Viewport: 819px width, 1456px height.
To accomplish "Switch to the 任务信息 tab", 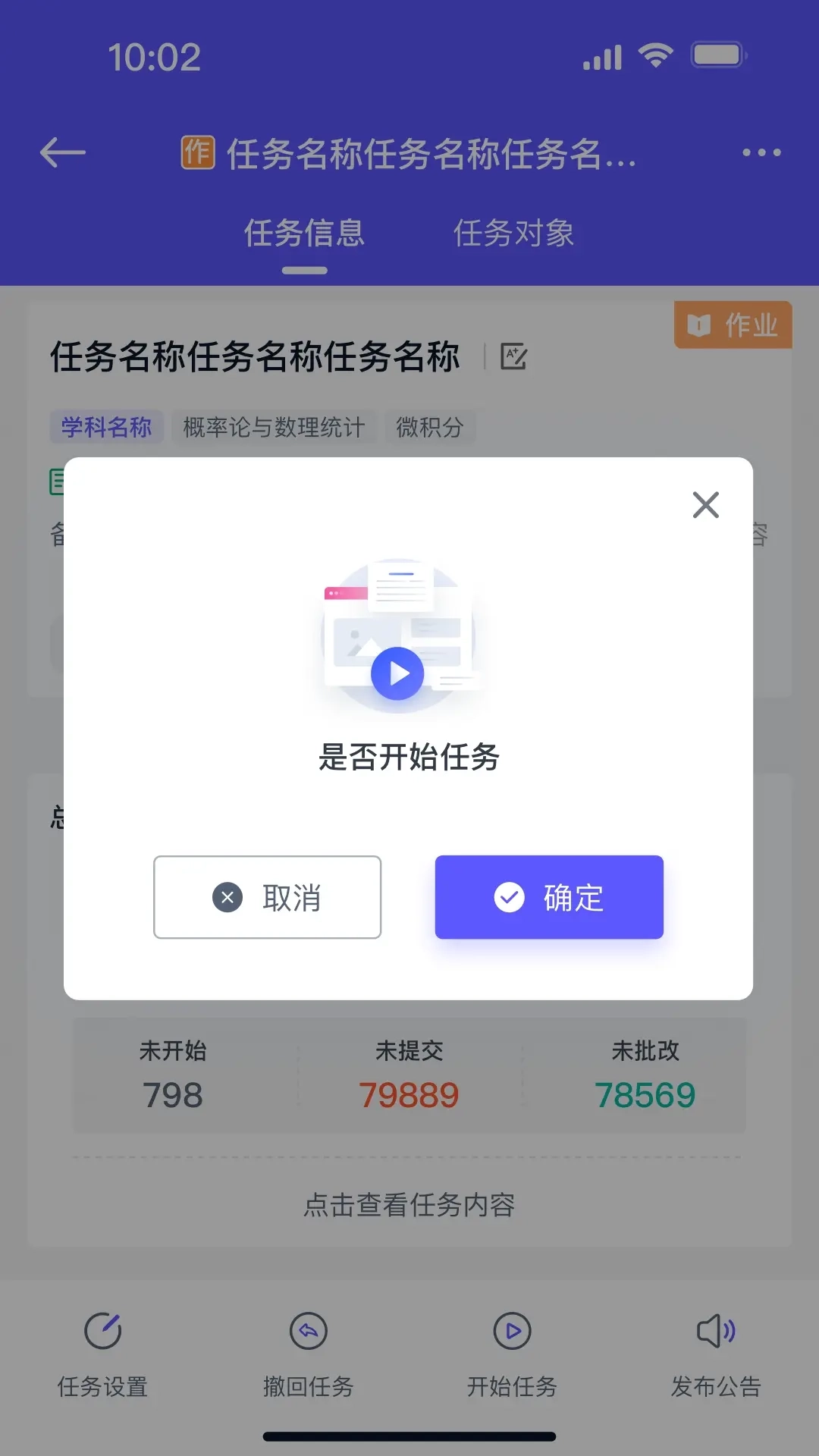I will tap(303, 234).
